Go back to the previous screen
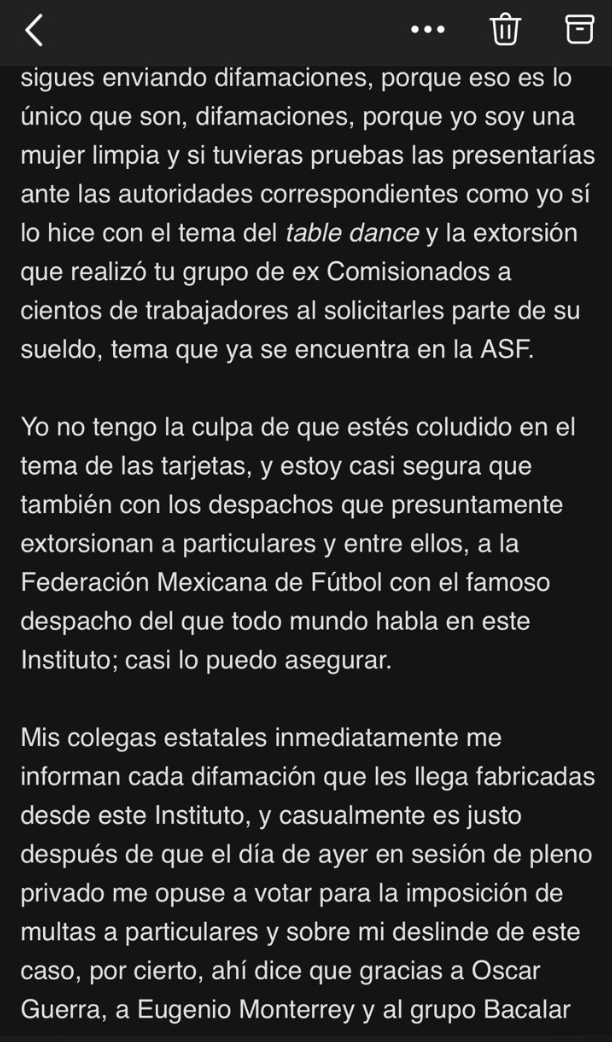 coord(34,30)
